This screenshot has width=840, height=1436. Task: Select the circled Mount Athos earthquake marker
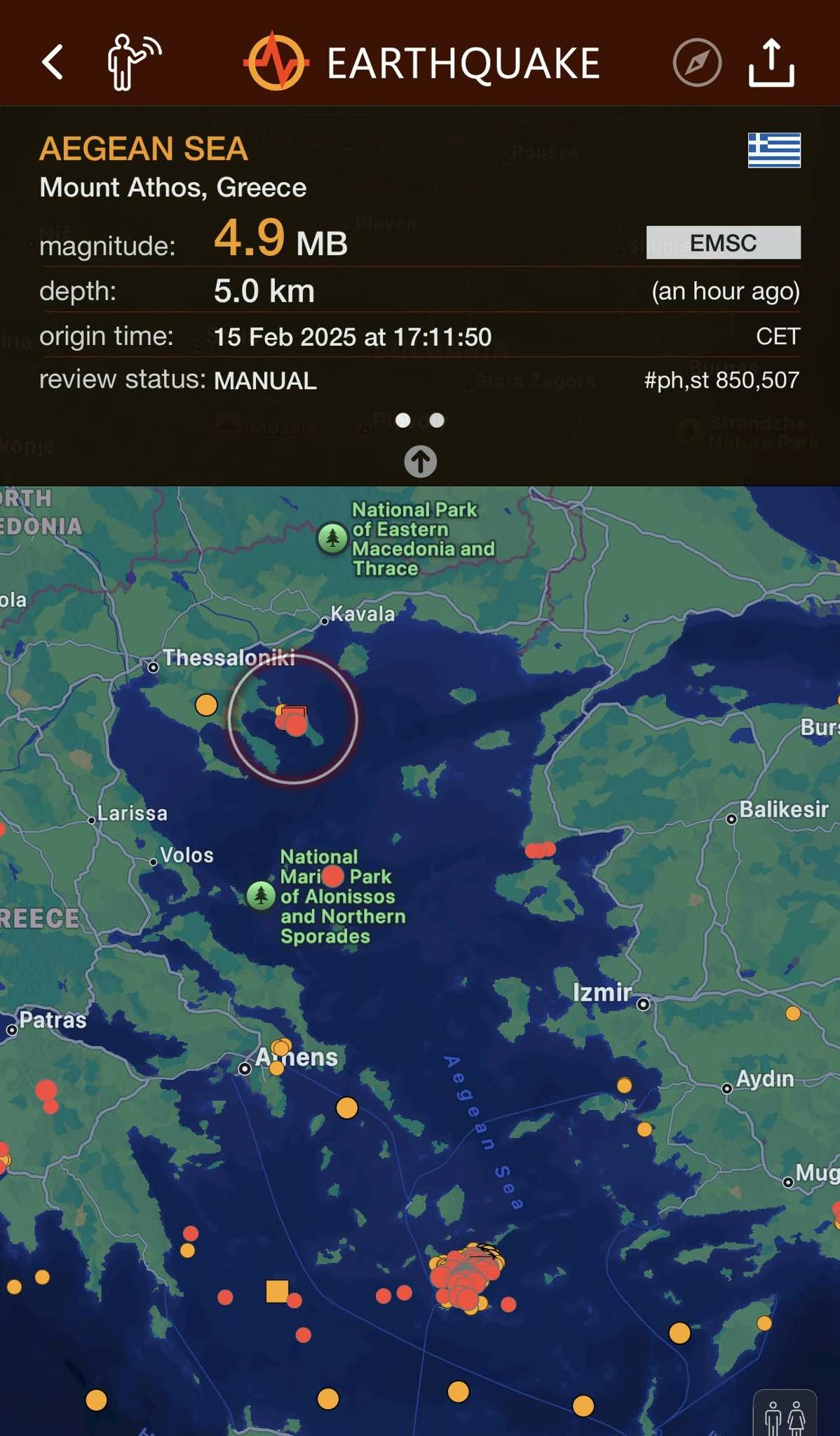tap(295, 723)
